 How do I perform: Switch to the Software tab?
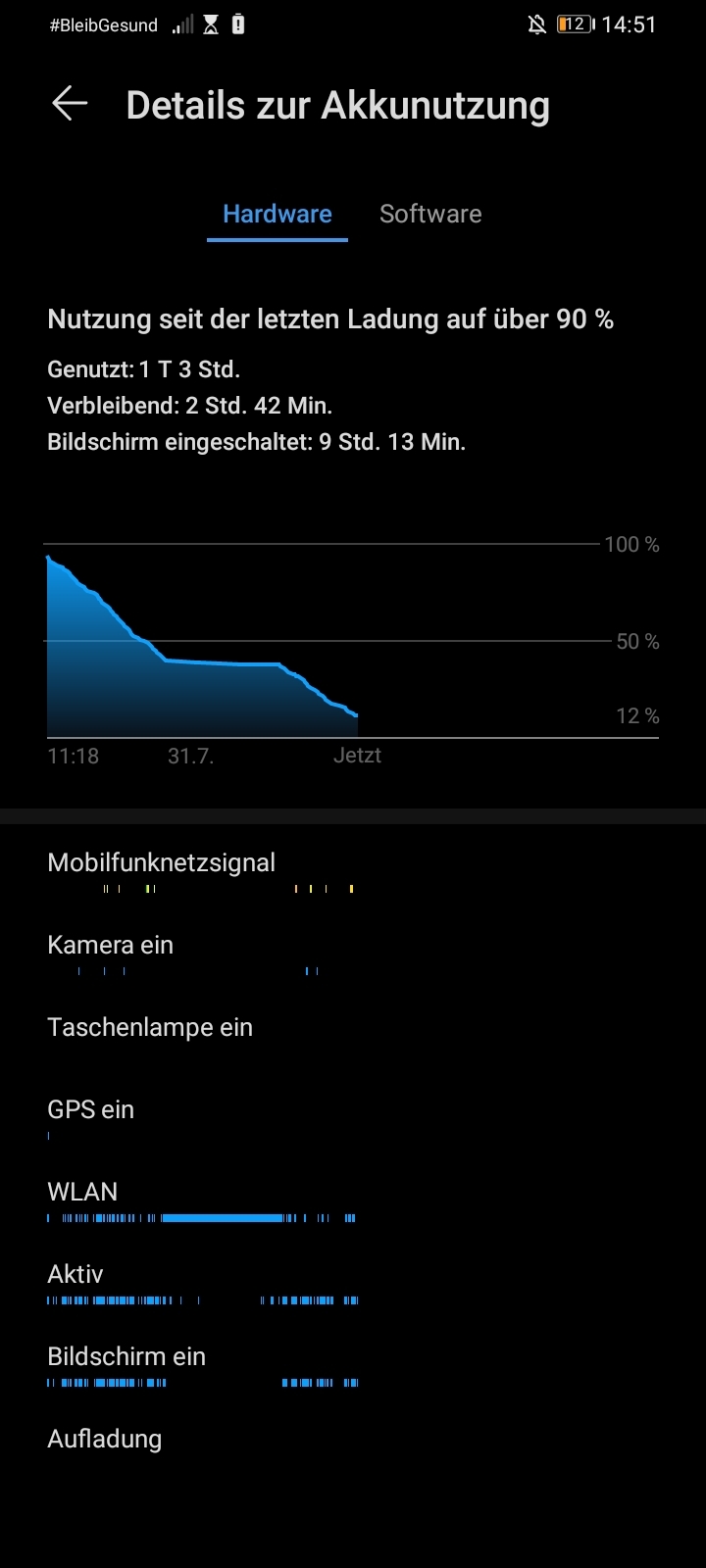click(x=430, y=215)
